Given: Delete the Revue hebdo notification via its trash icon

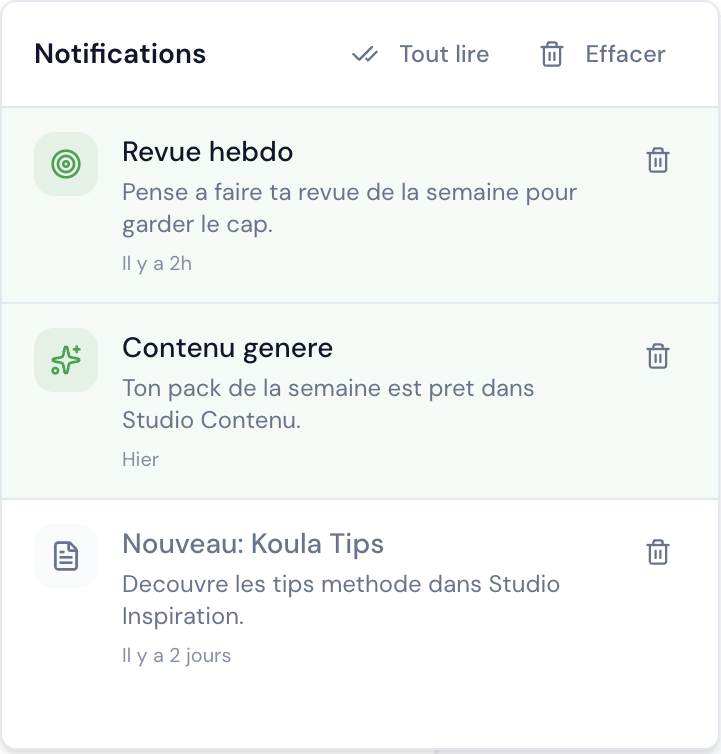Looking at the screenshot, I should [x=658, y=160].
